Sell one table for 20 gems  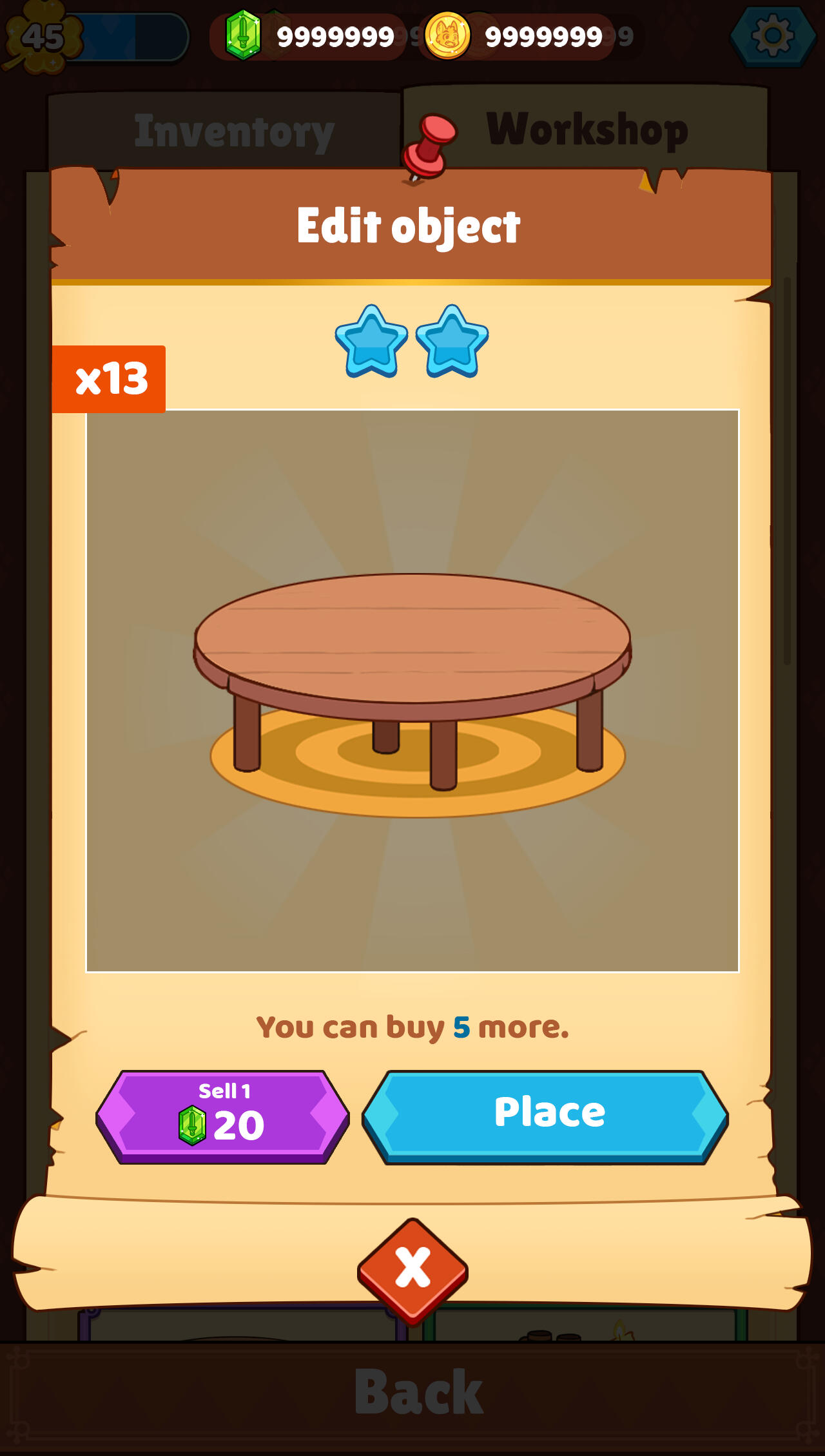pos(222,1116)
